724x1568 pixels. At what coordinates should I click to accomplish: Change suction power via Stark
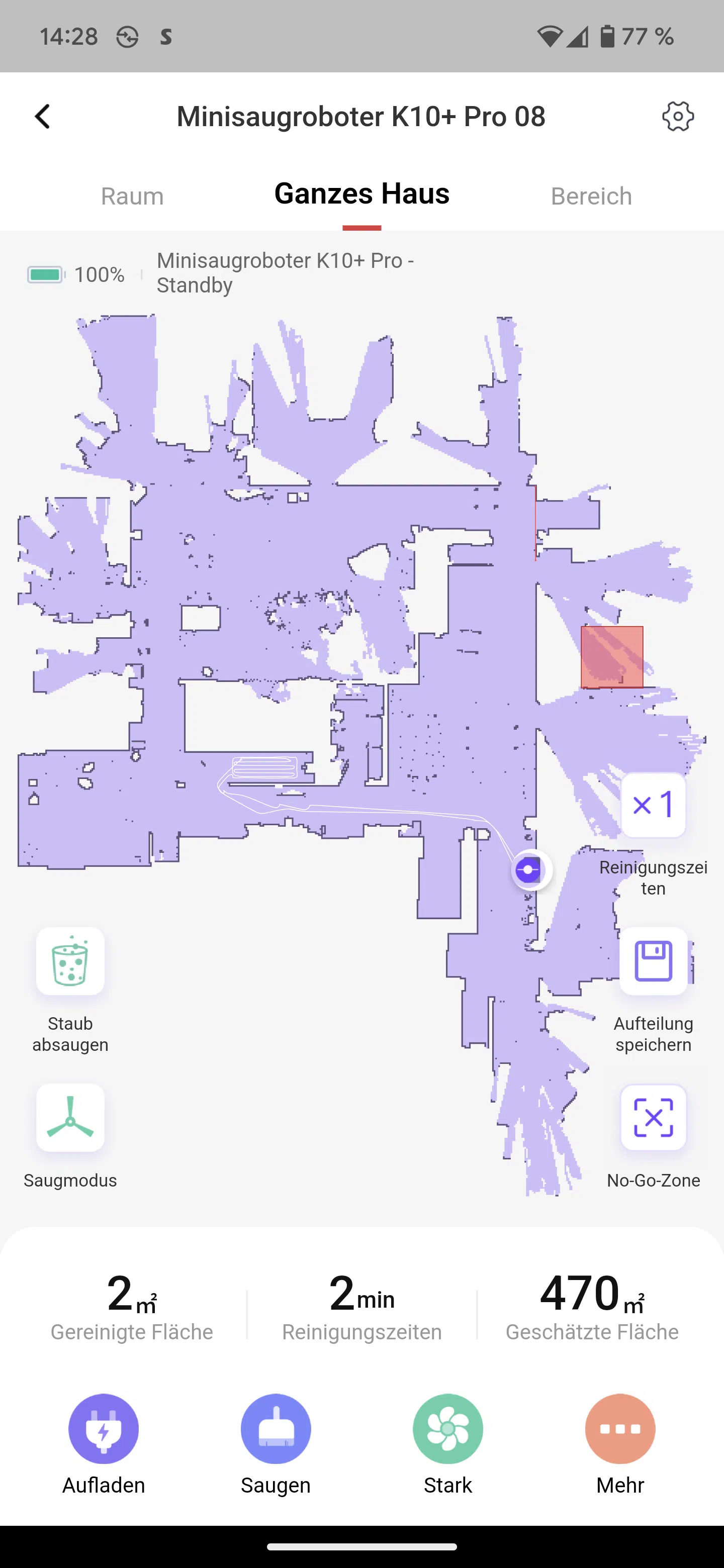(448, 1429)
